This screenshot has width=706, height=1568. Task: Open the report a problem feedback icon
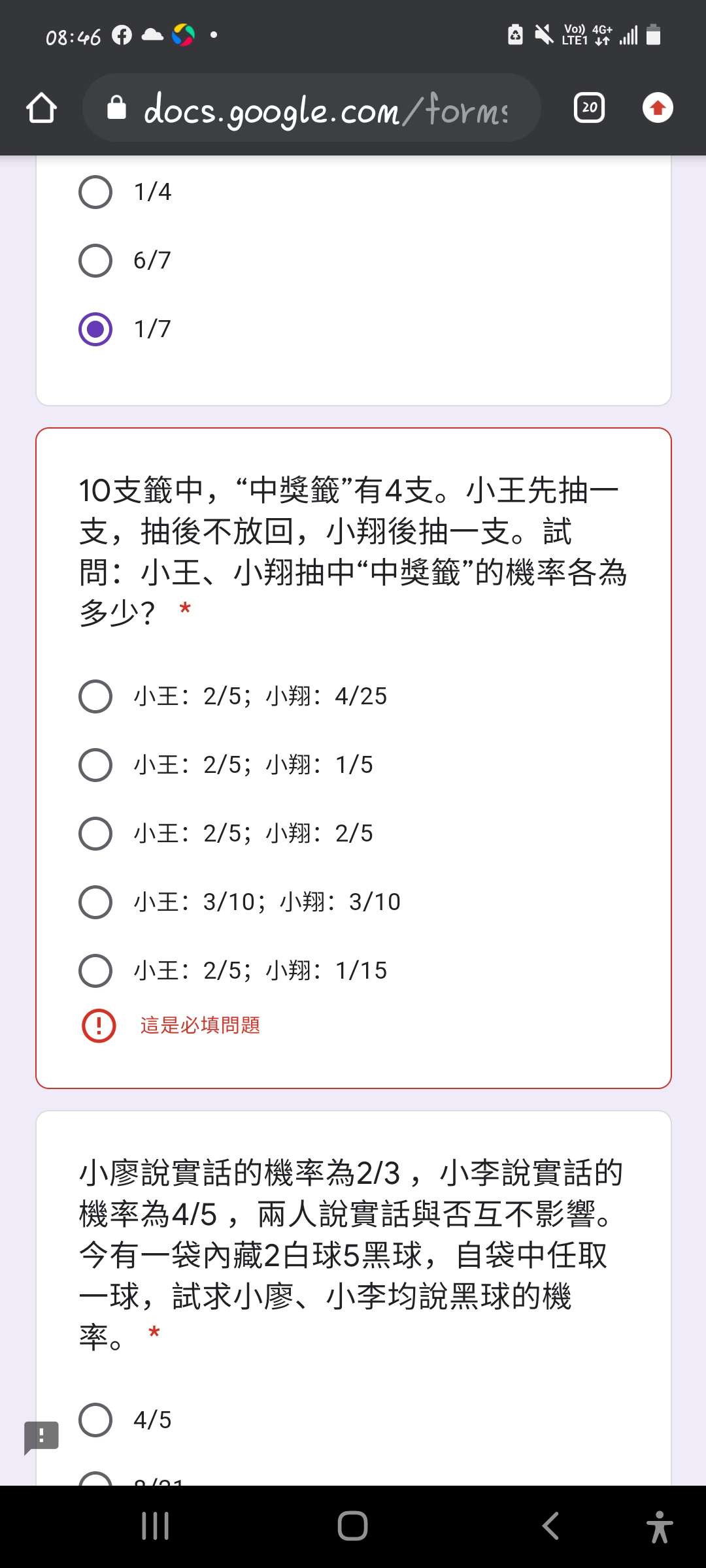41,1437
